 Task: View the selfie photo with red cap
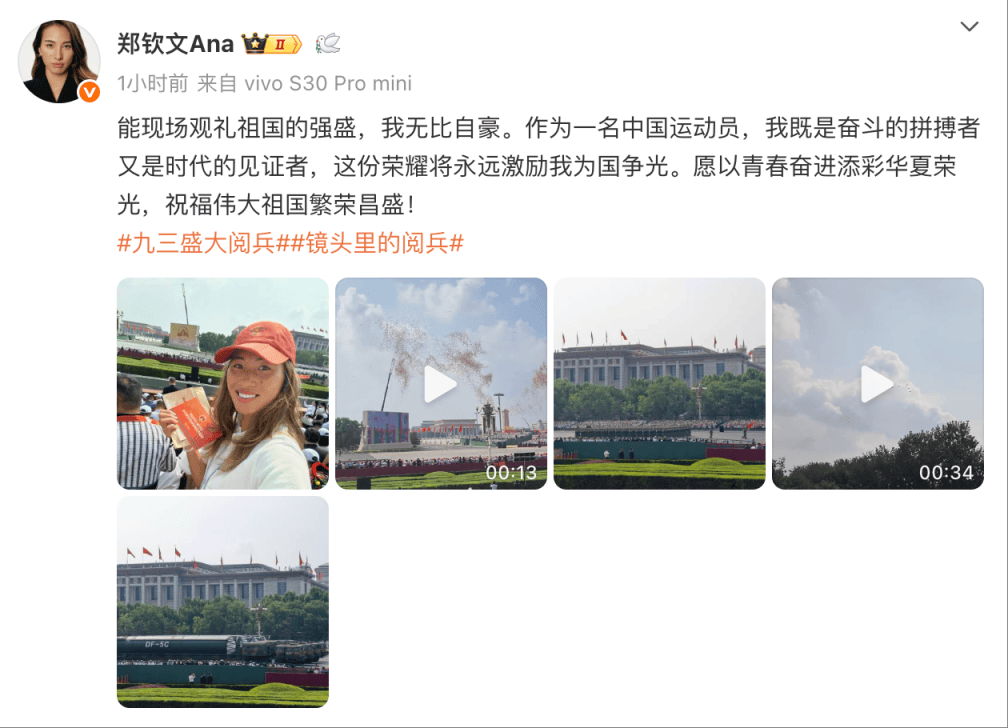tap(223, 383)
